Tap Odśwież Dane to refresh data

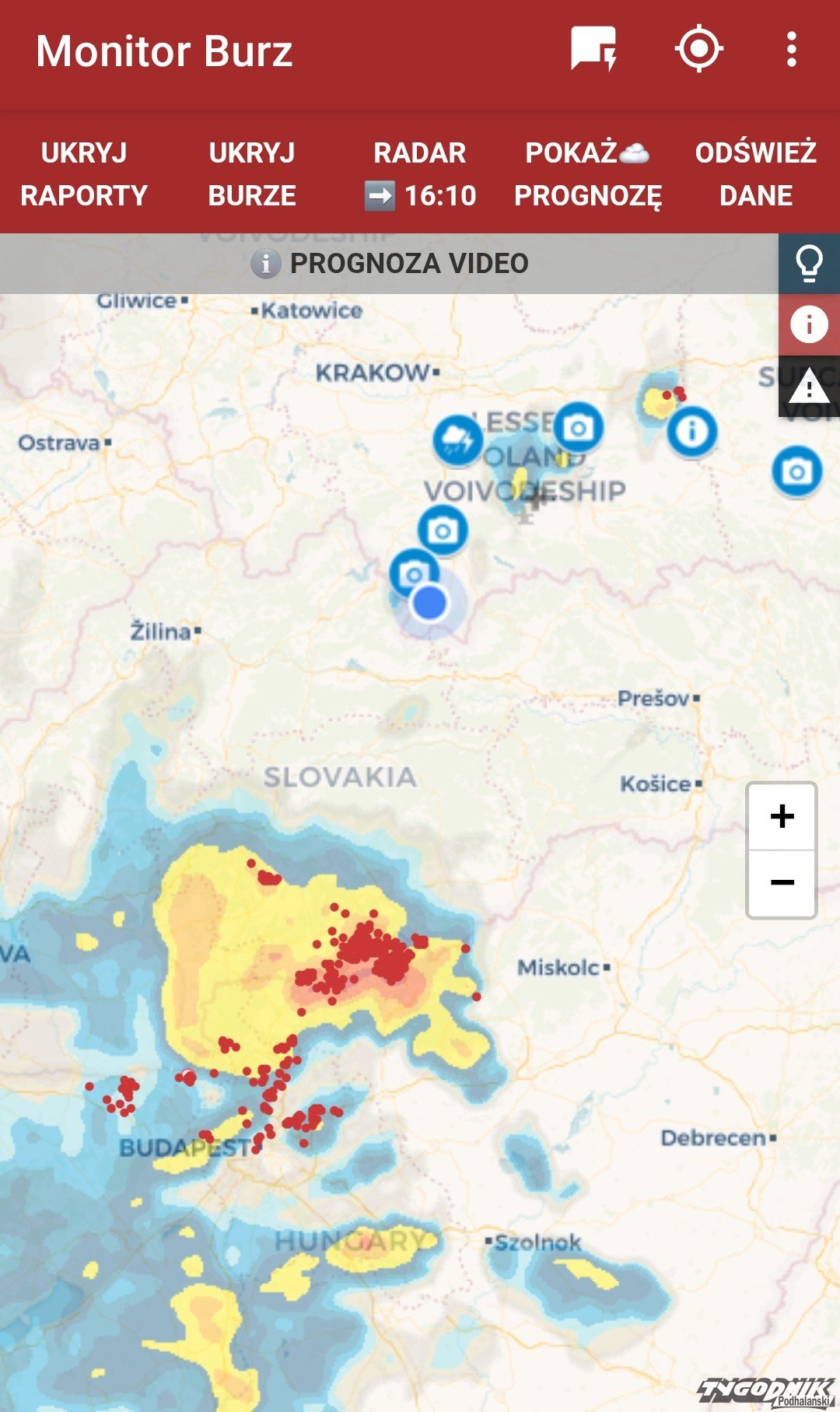coord(755,173)
